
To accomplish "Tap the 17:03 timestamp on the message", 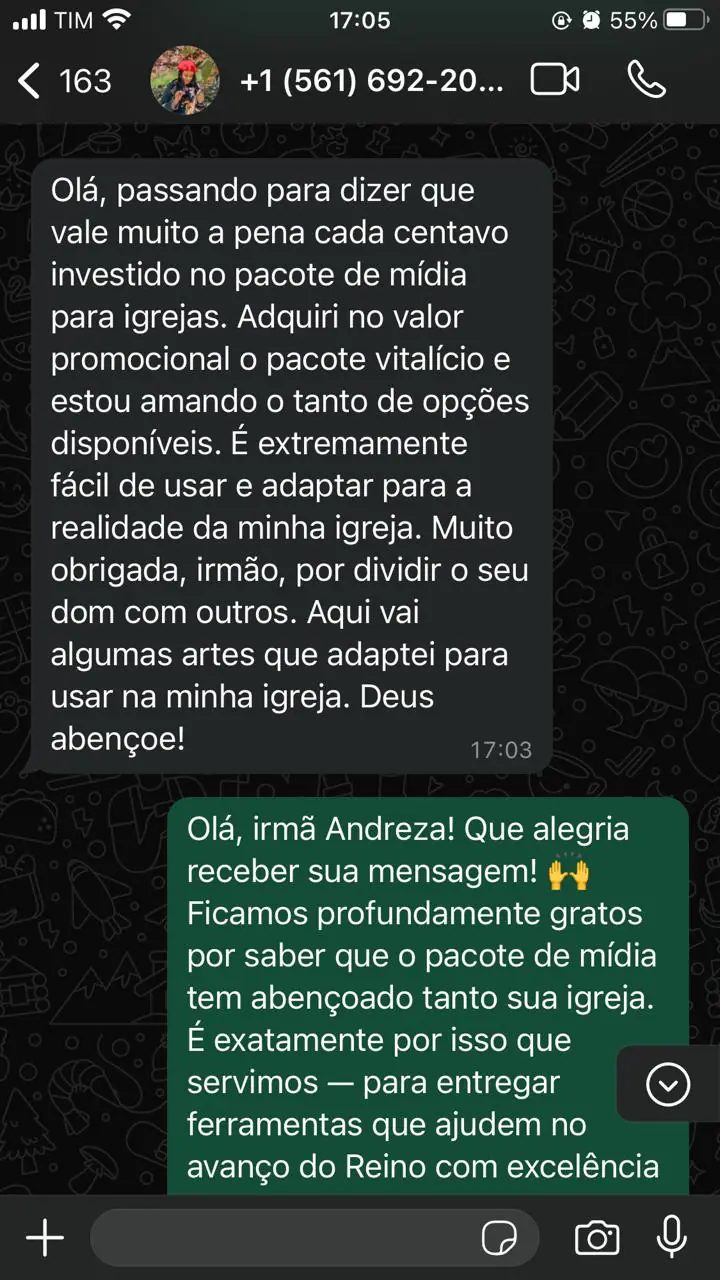I will point(501,749).
